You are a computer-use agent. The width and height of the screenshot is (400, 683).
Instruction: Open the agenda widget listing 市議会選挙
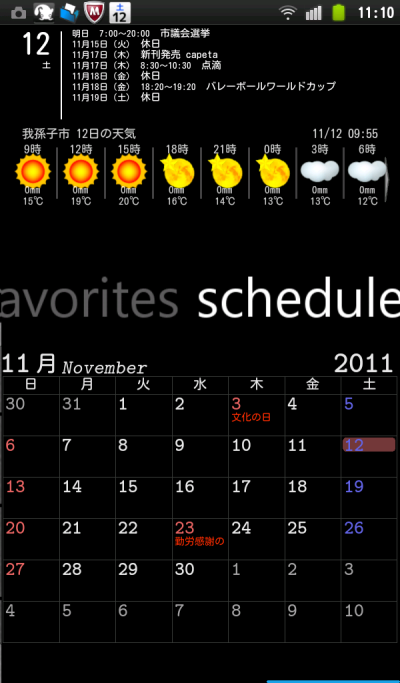[200, 73]
